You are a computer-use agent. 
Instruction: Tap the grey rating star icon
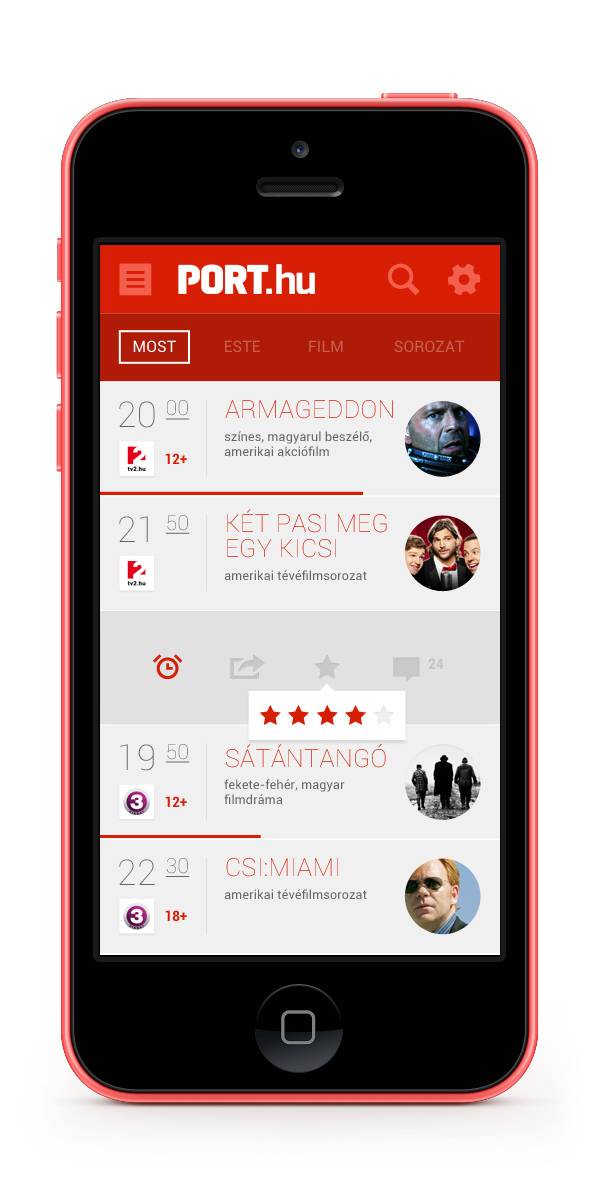point(327,667)
